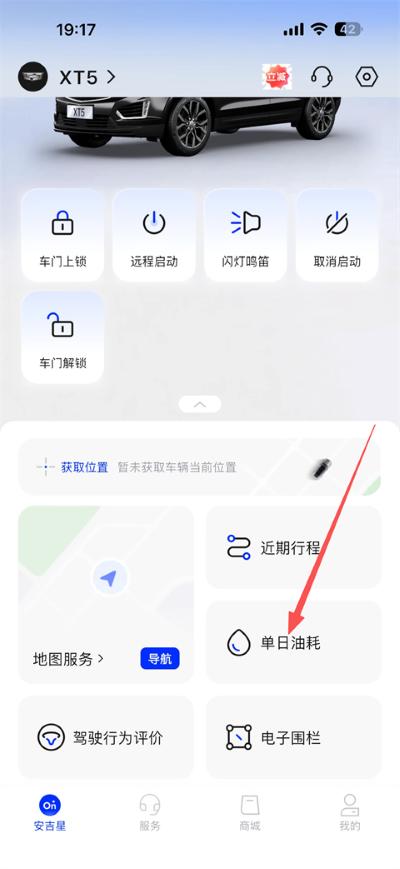Go to the 我的 tab
This screenshot has height=869, width=400.
click(x=350, y=812)
